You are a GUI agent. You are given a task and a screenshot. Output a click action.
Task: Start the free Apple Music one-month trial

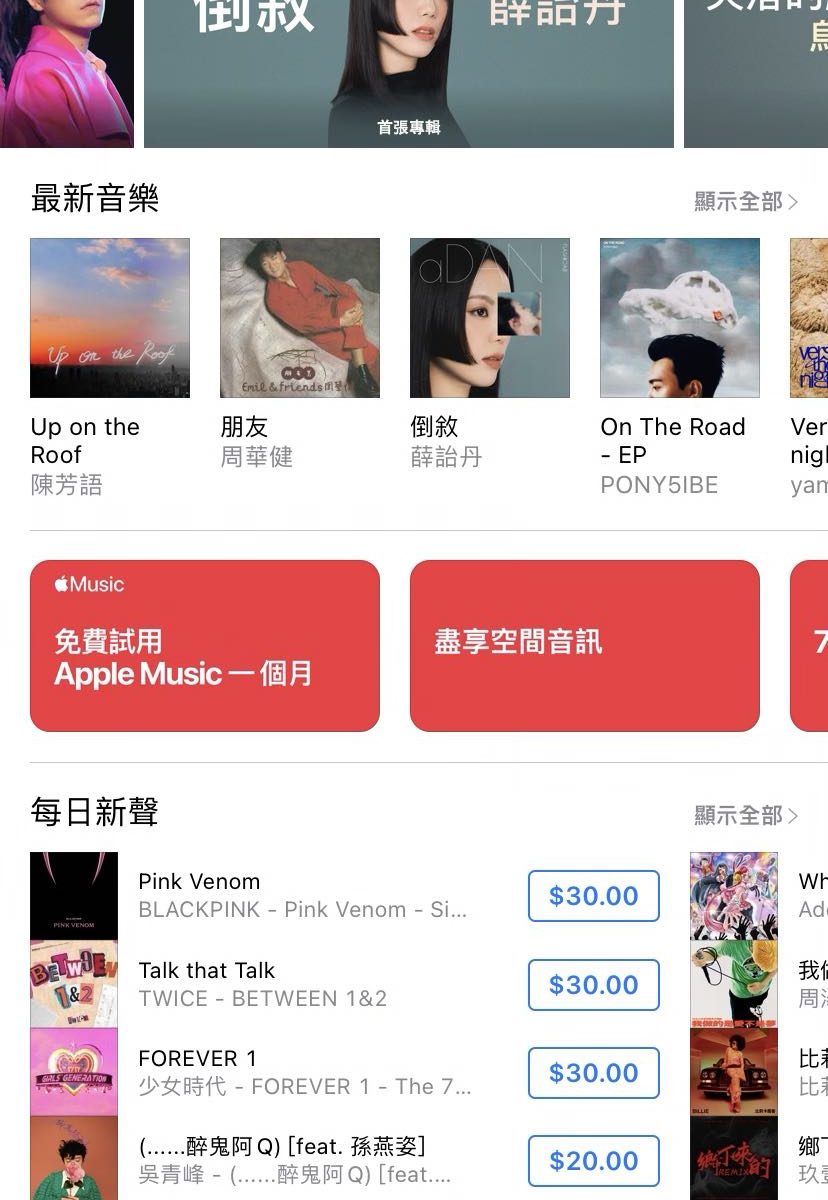click(205, 646)
